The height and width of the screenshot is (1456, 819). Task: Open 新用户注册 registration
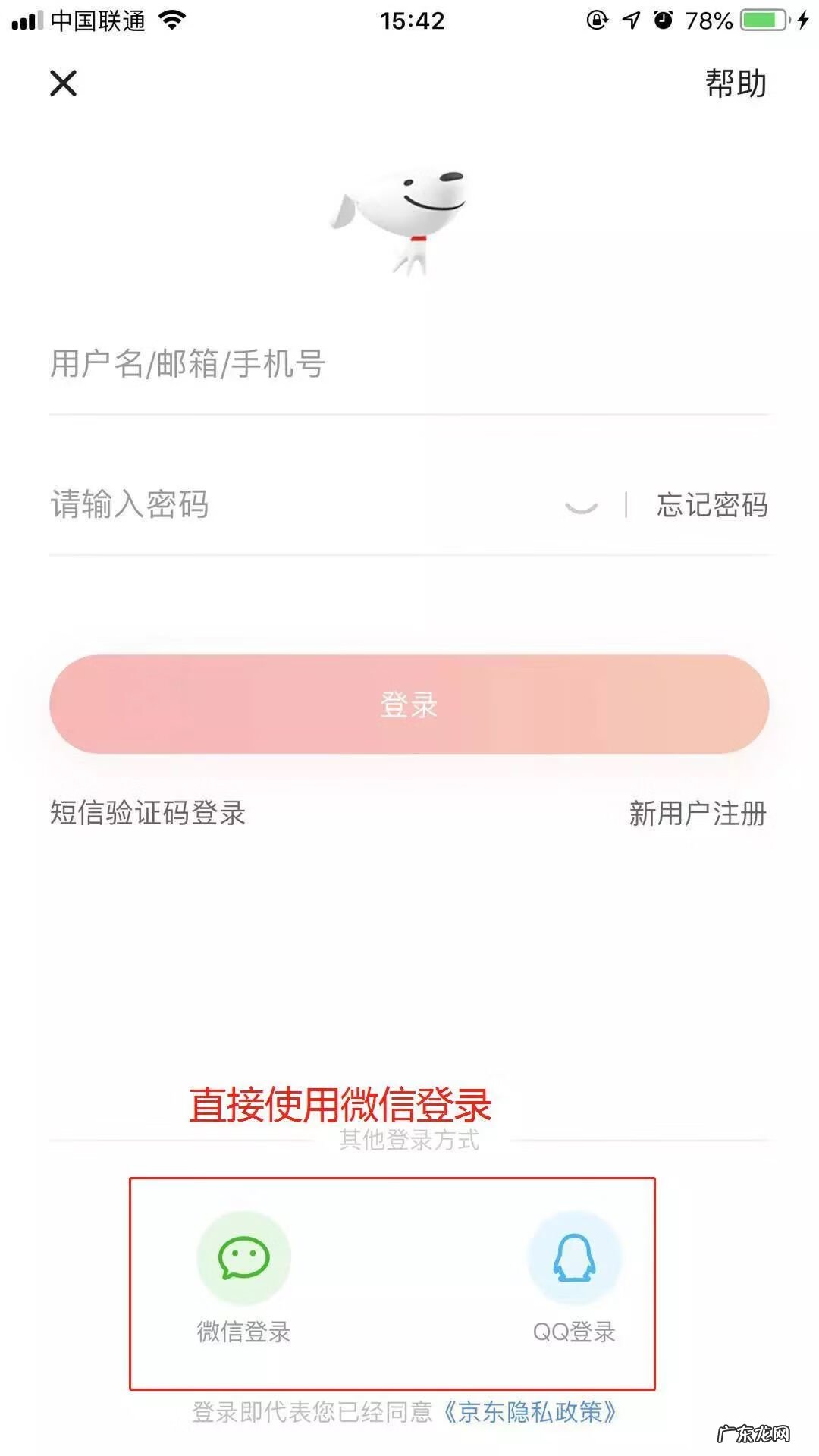[698, 815]
